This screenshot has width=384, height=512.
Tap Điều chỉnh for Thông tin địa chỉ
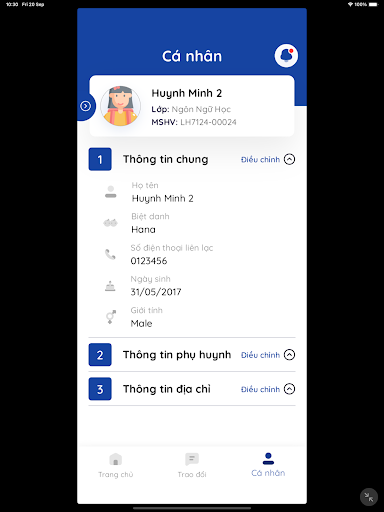click(x=260, y=389)
